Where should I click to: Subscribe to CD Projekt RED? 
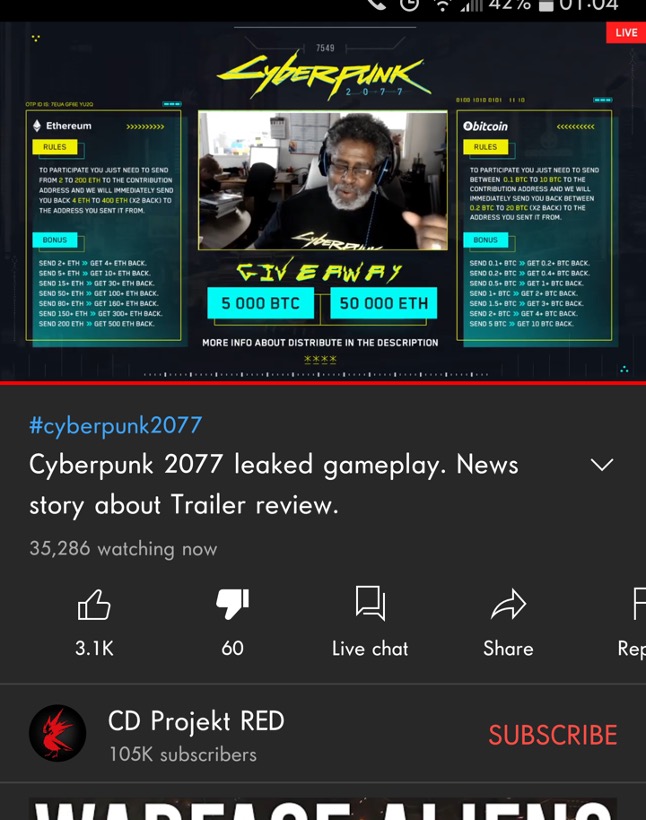[552, 735]
